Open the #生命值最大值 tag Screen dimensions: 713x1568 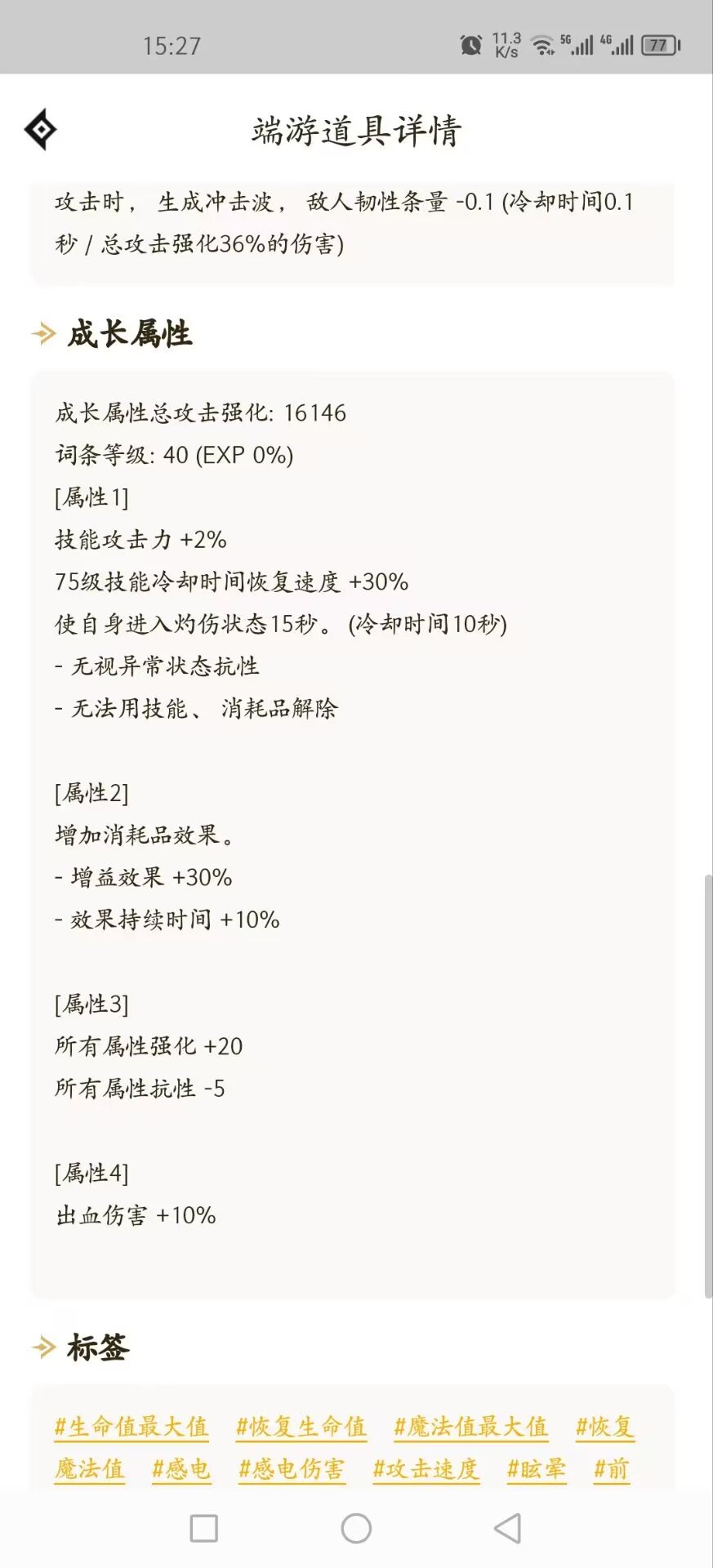131,1427
